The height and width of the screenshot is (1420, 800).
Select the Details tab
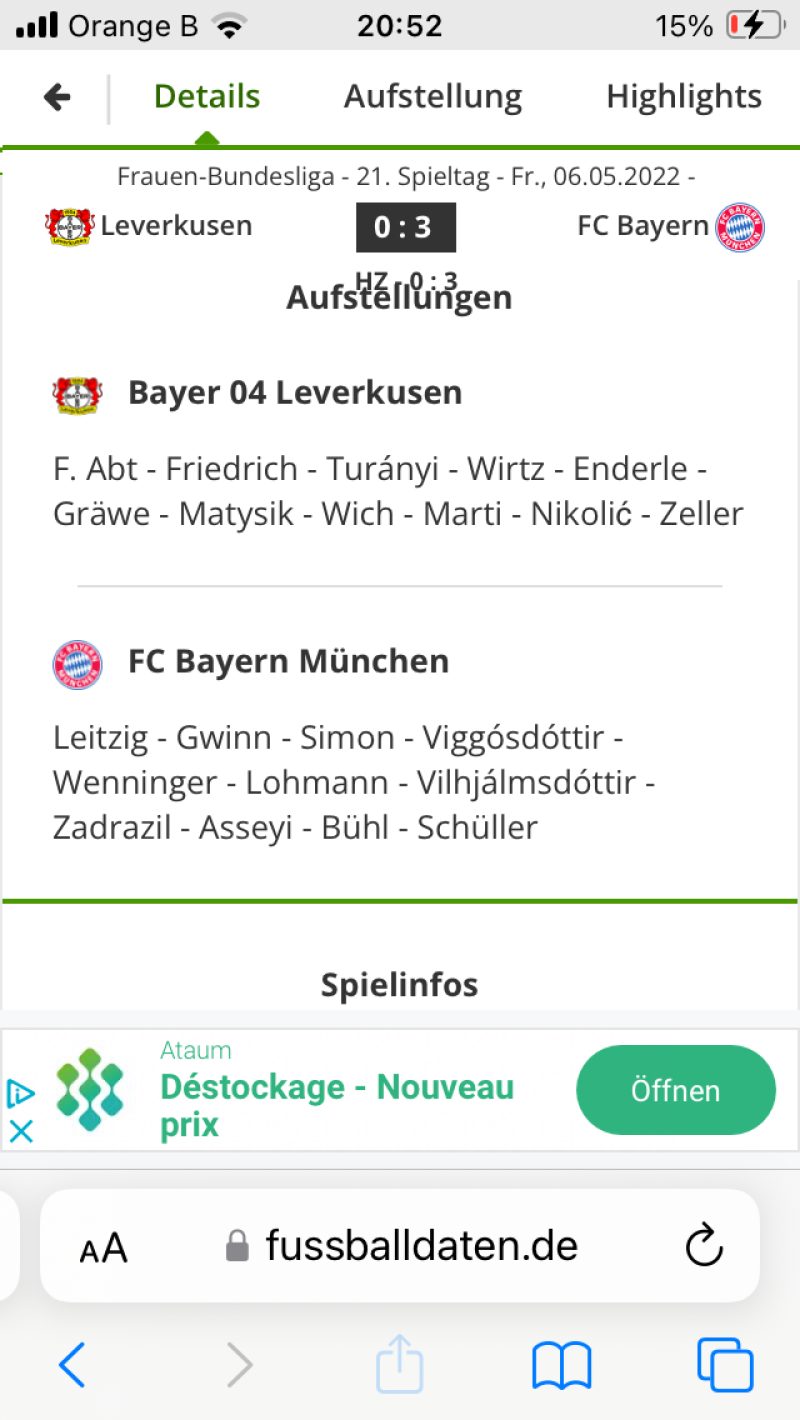[x=207, y=97]
